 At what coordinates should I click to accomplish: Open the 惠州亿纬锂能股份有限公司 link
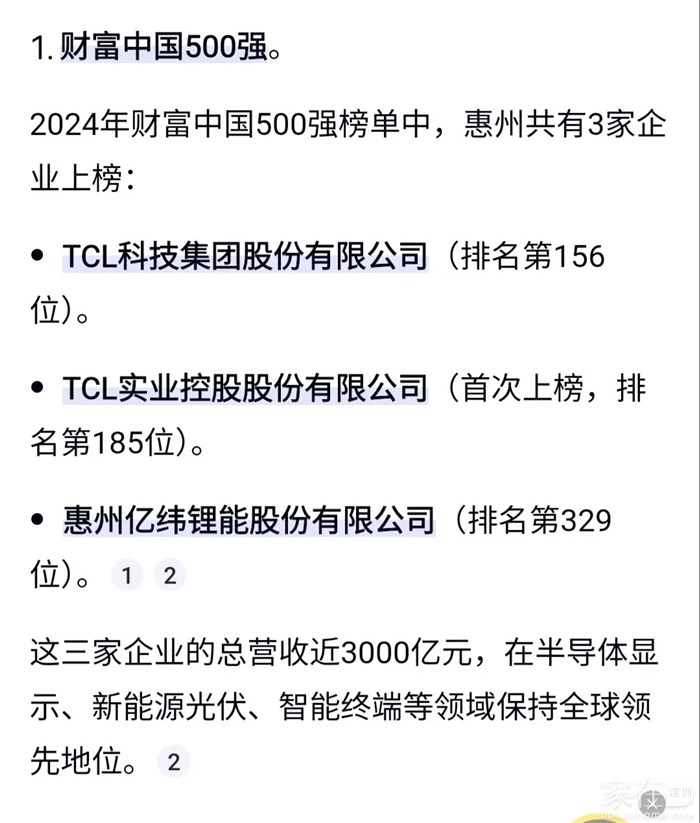pos(249,520)
